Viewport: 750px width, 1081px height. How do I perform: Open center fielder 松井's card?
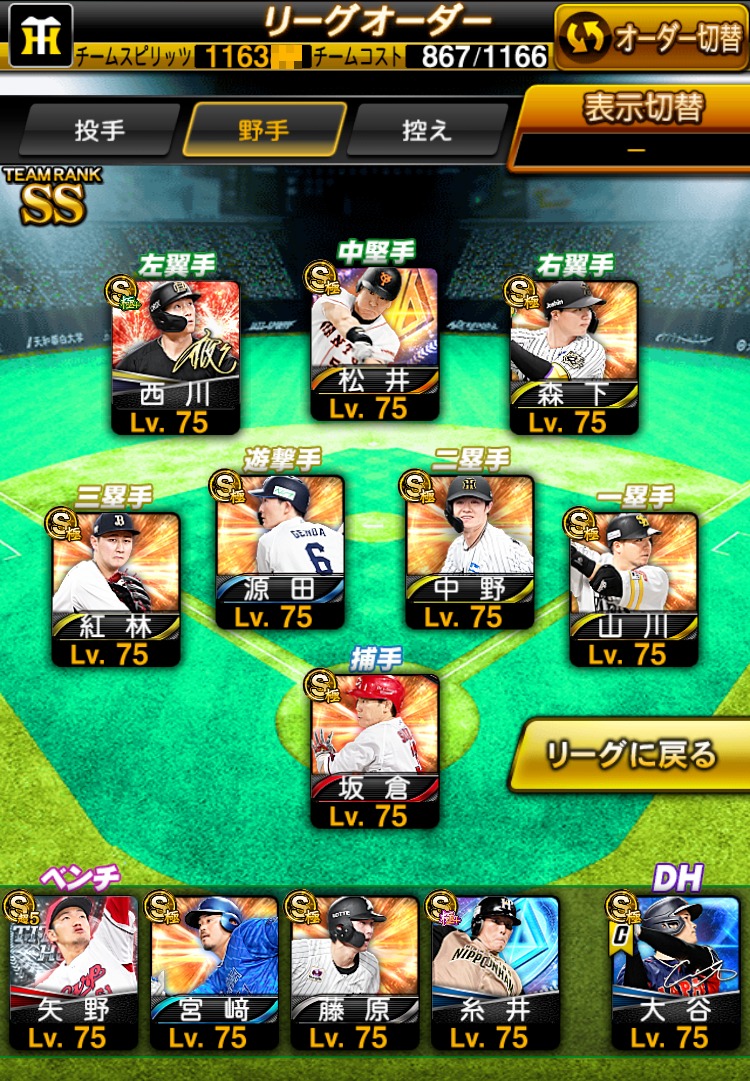(x=374, y=343)
